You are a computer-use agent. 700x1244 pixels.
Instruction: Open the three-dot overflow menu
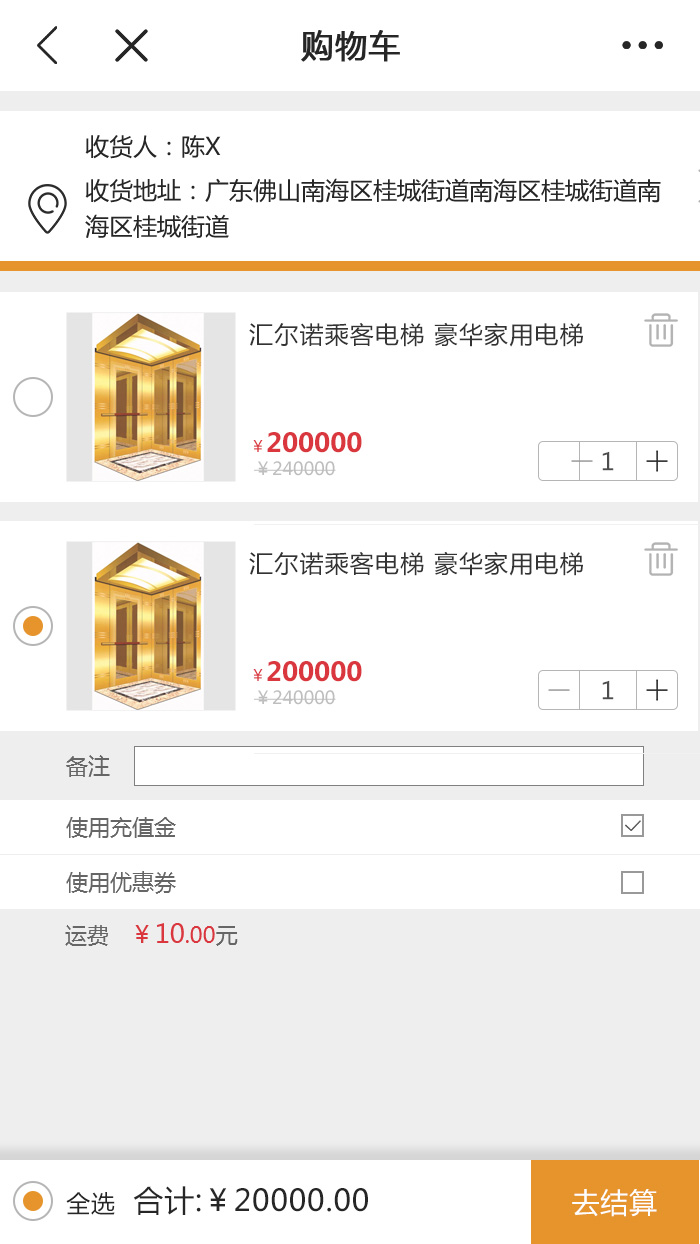[x=642, y=46]
